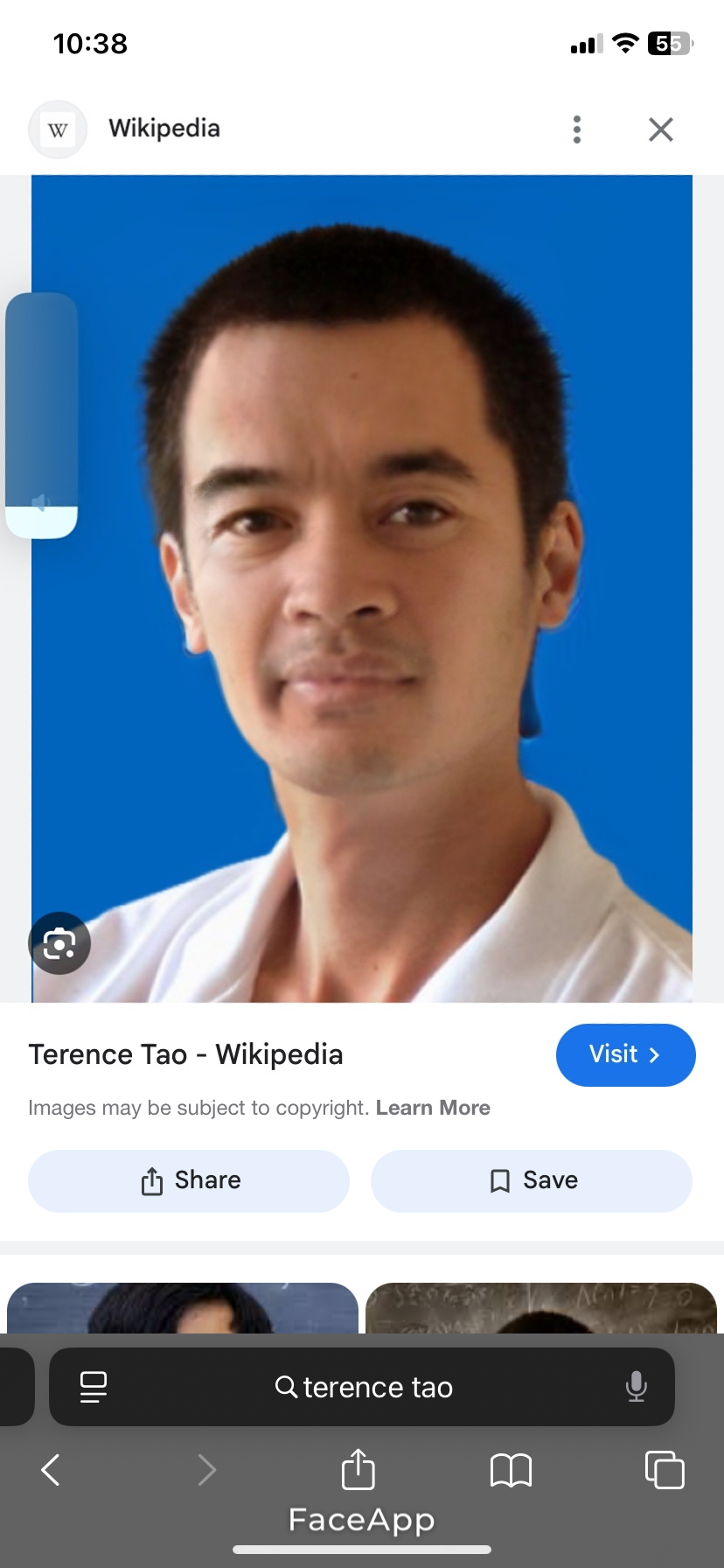Close the image preview
724x1568 pixels.
(x=661, y=129)
